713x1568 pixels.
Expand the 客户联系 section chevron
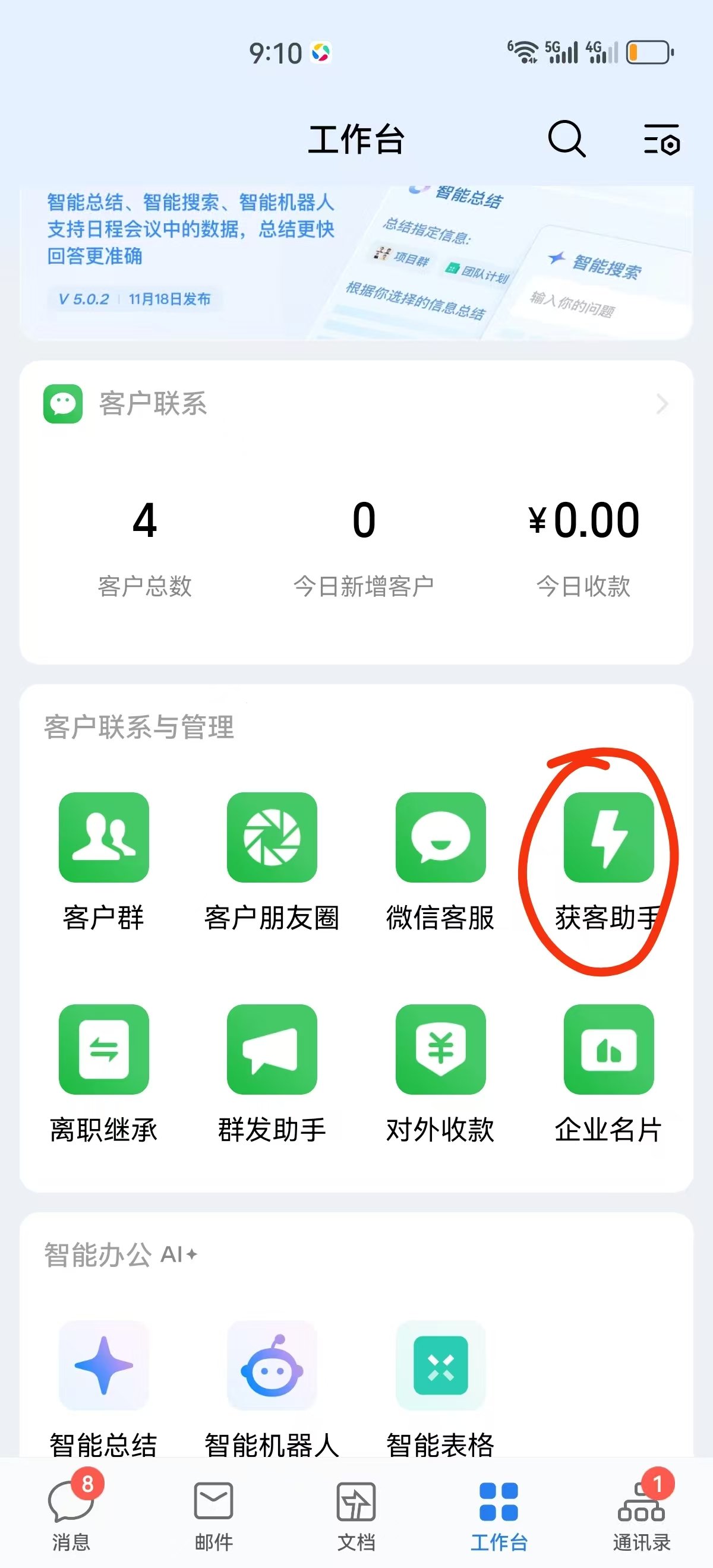[662, 403]
